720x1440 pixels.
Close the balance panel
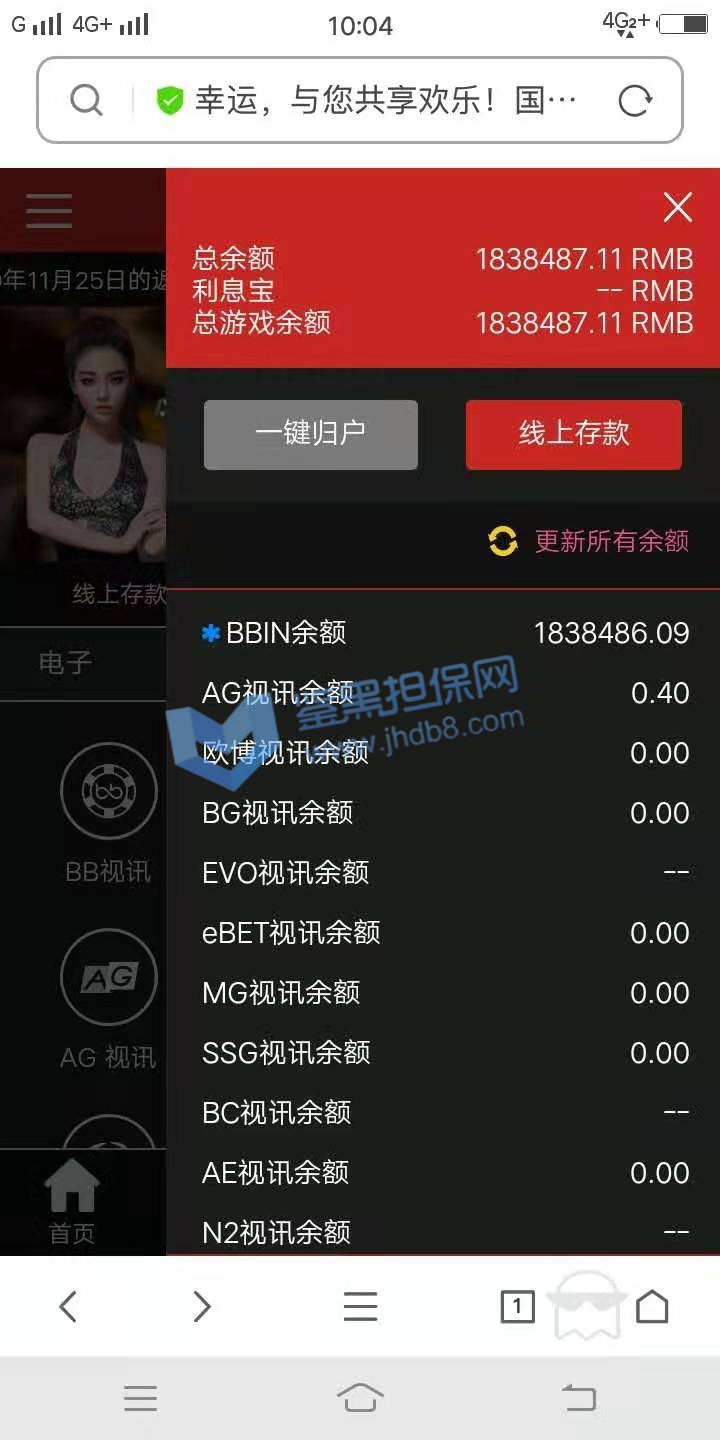click(677, 208)
